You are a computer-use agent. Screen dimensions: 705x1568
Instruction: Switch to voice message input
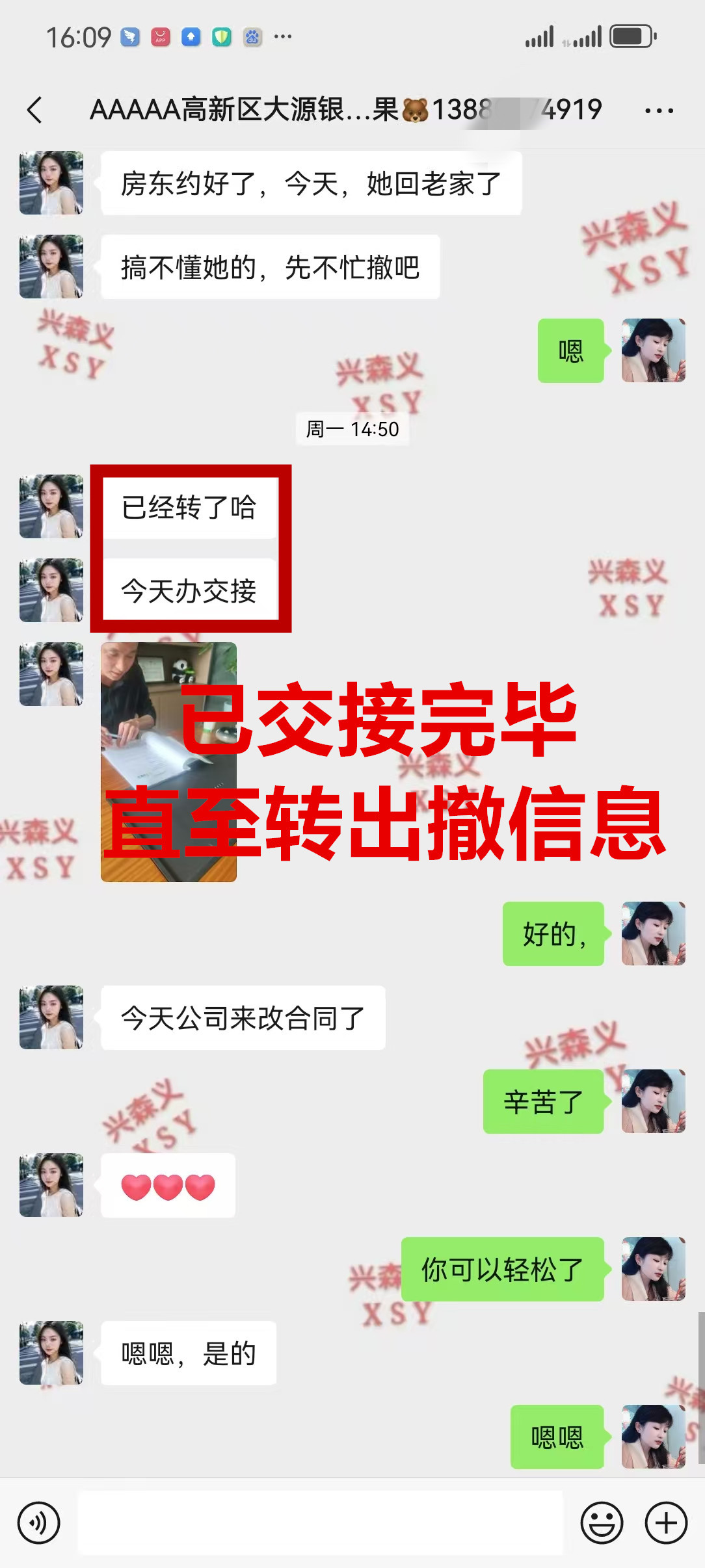tap(39, 1522)
